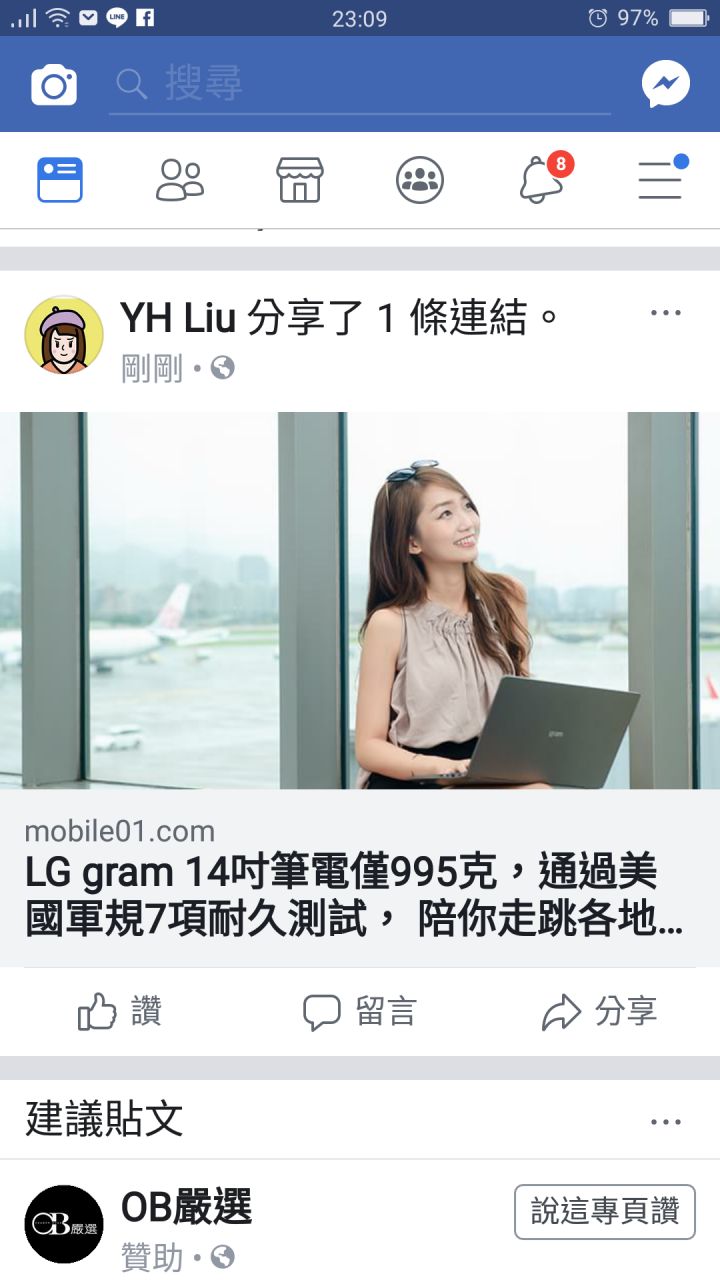
Task: Open the options menu on YH Liu's post
Action: tap(665, 313)
